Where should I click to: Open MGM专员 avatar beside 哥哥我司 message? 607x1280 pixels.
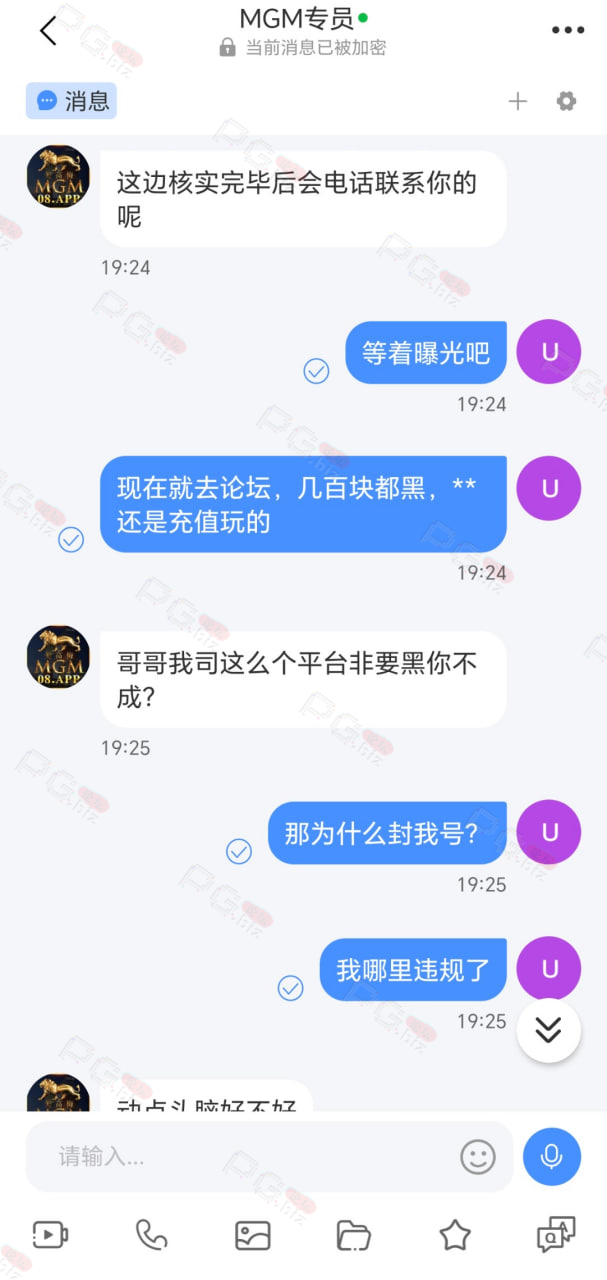58,658
